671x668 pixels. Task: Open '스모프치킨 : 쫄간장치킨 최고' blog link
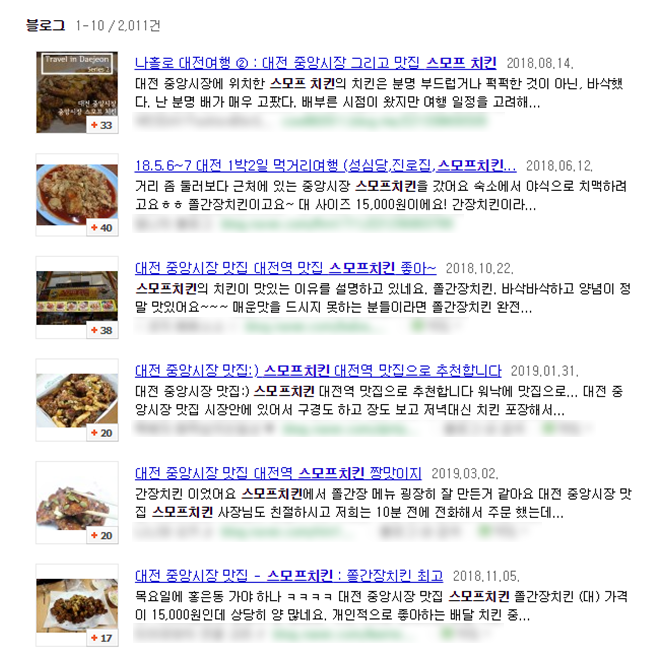pyautogui.click(x=289, y=576)
